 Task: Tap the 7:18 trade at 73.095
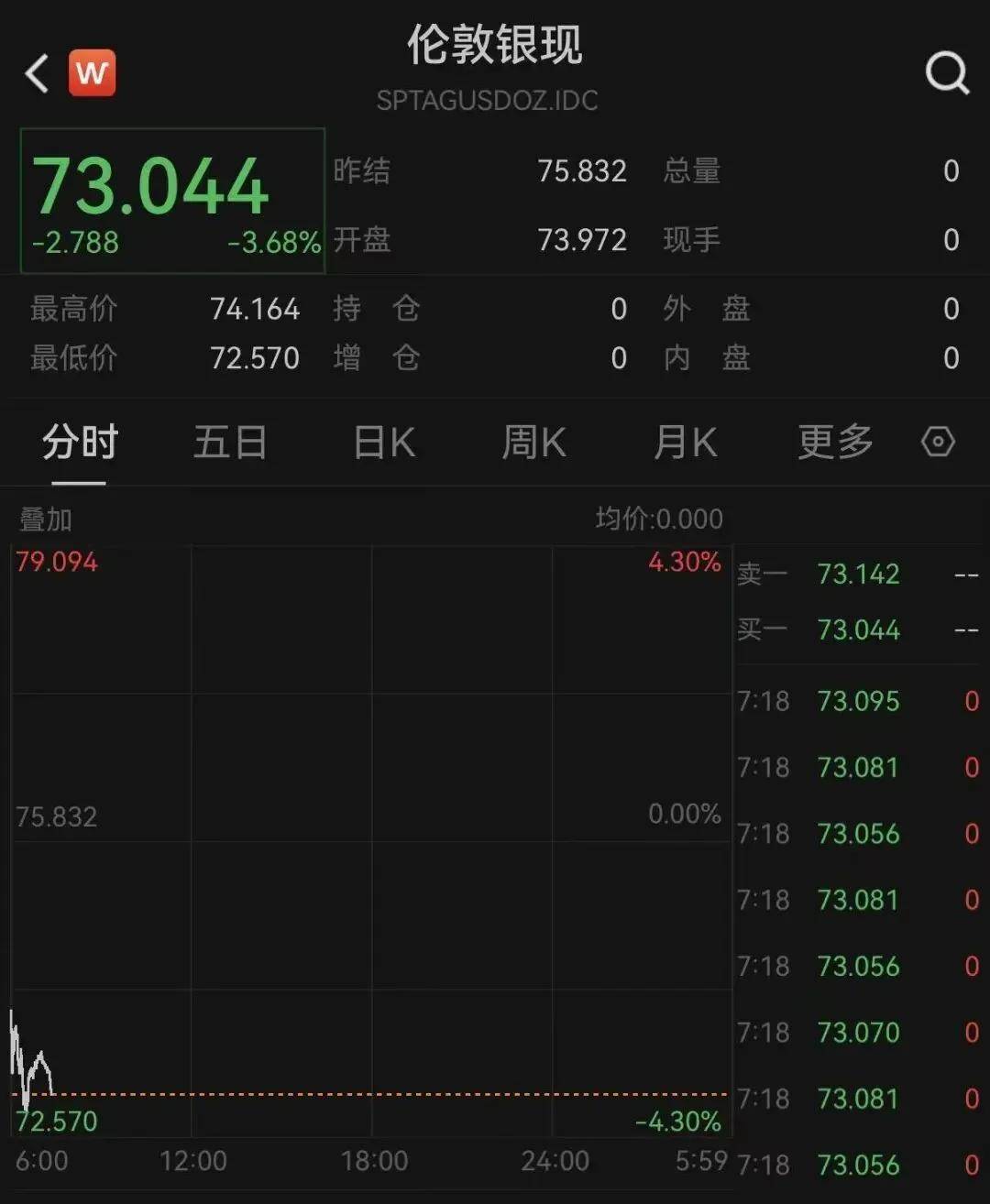click(x=858, y=701)
